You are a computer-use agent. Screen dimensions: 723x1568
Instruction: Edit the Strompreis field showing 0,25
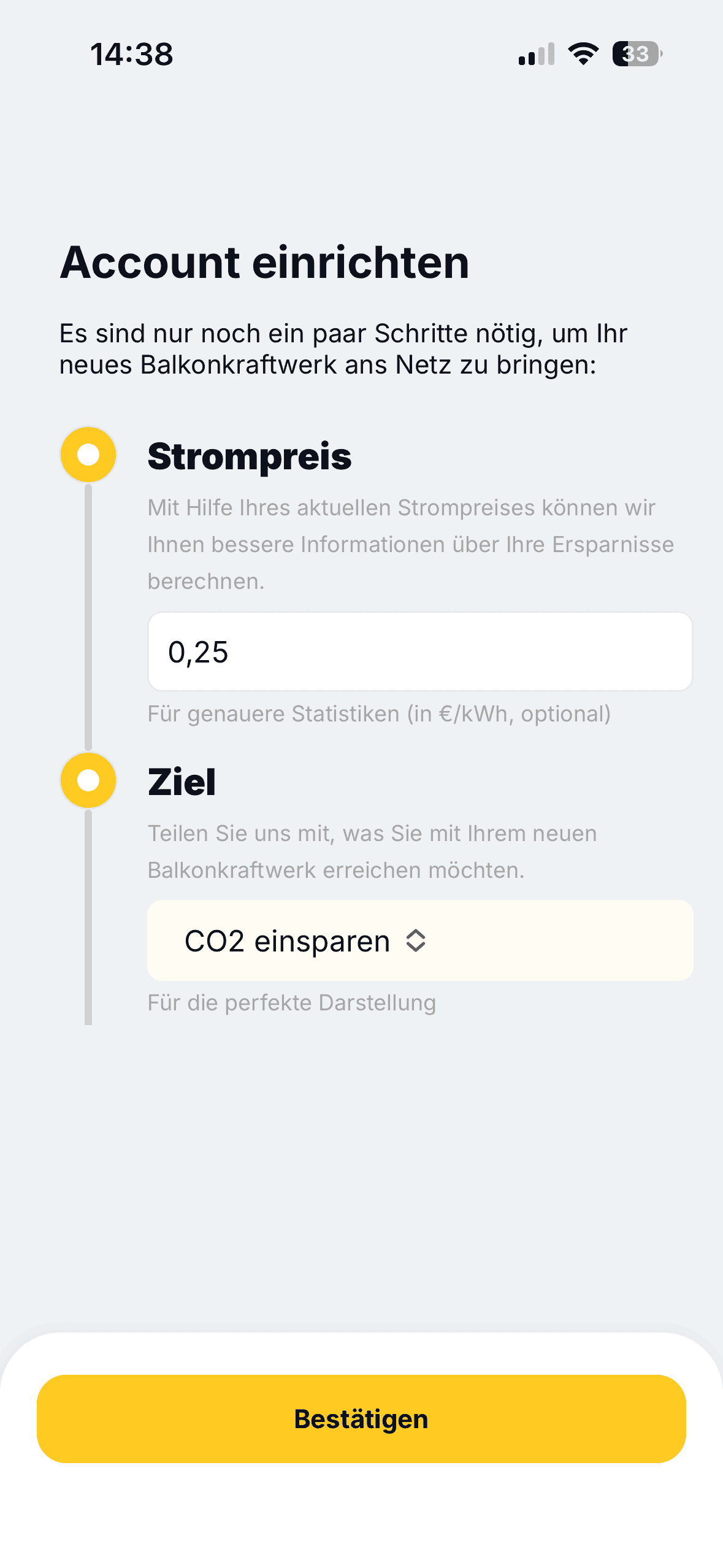pyautogui.click(x=420, y=651)
